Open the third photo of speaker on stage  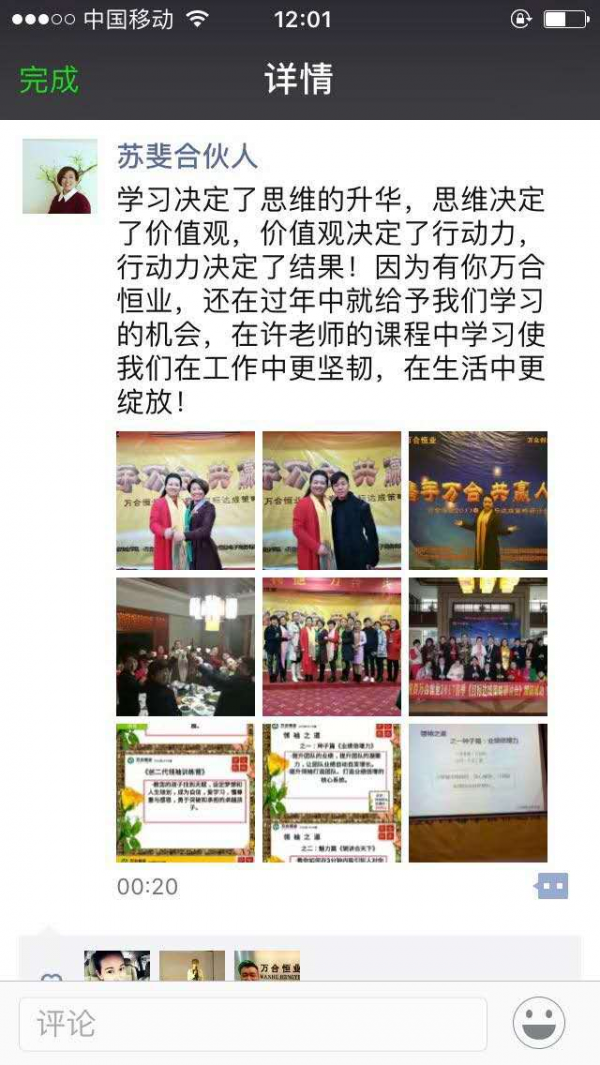click(x=477, y=500)
